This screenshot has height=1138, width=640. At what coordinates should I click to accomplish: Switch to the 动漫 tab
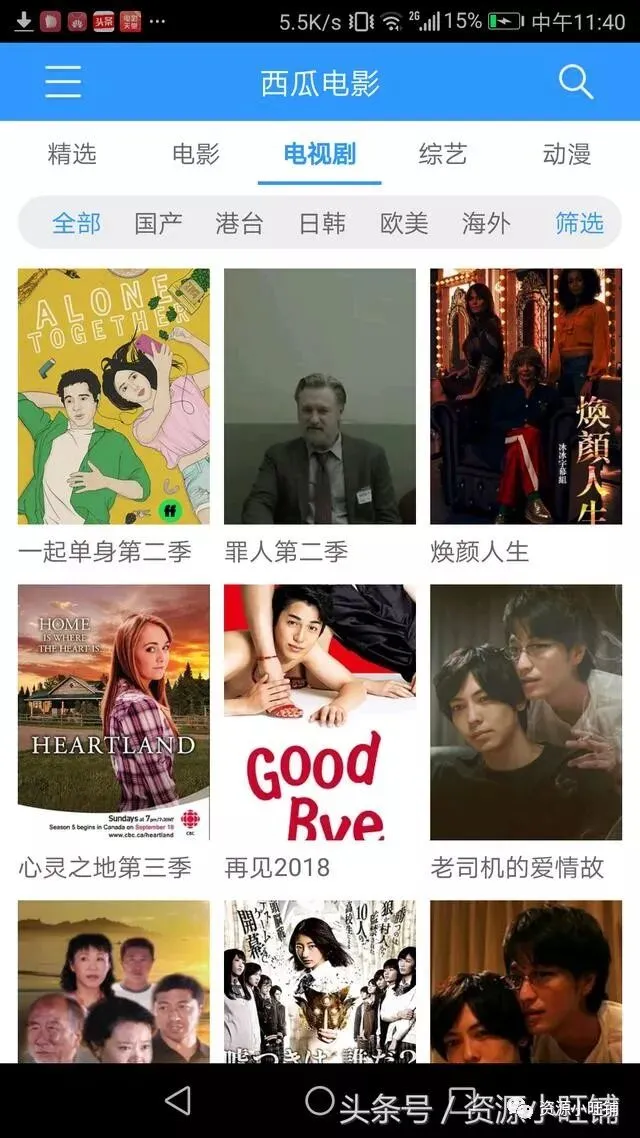click(x=567, y=154)
